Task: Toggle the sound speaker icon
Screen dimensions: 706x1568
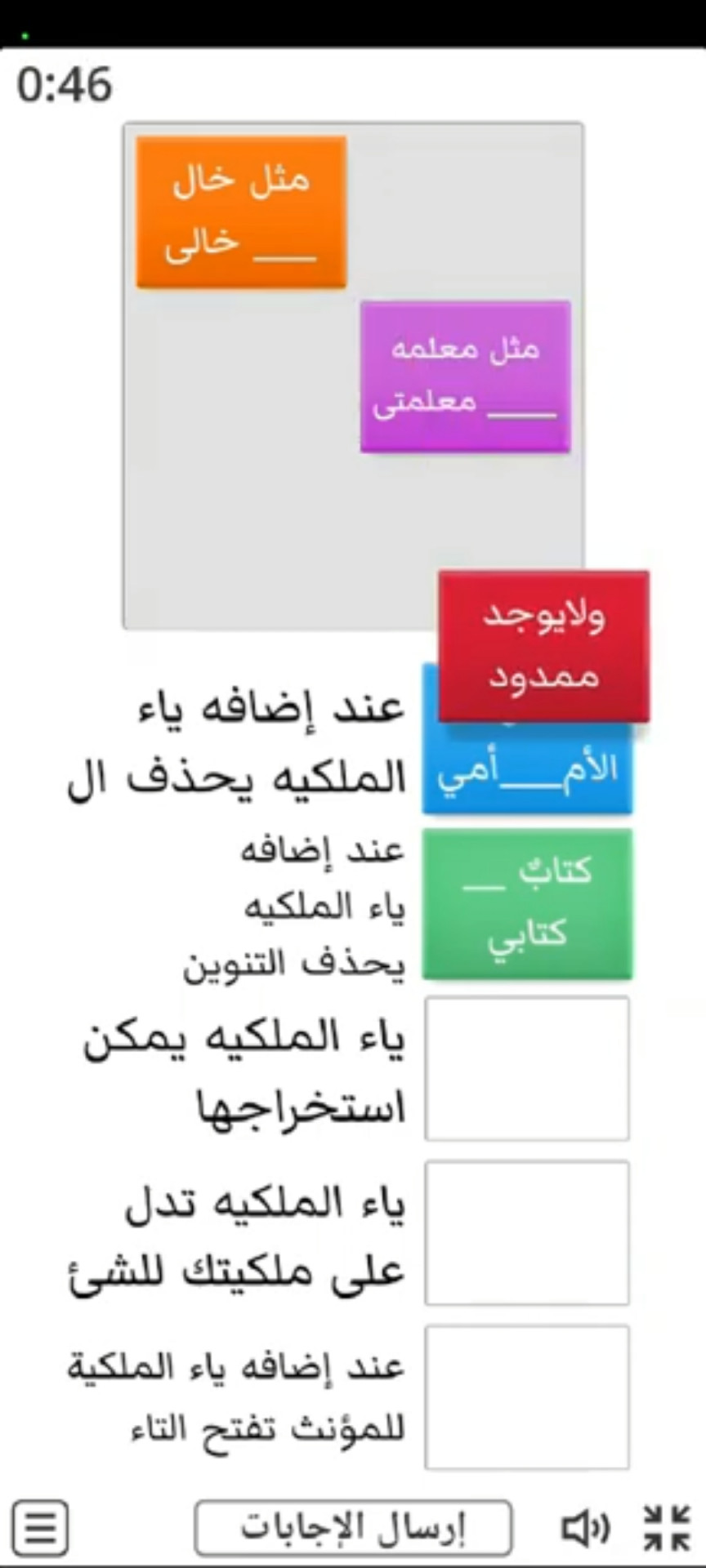Action: click(x=585, y=1527)
